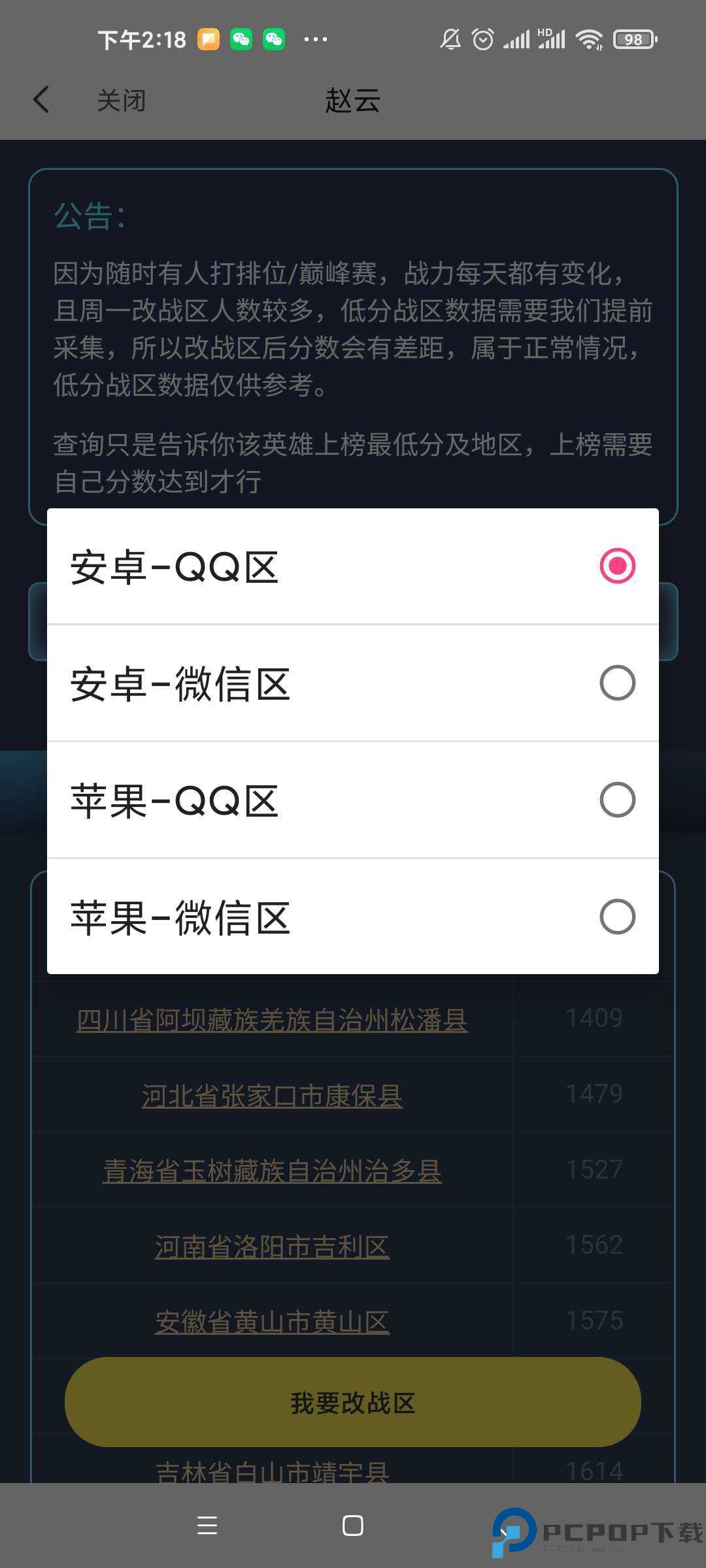Choose the 安卓-微信区 option
This screenshot has height=1568, width=706.
[353, 683]
